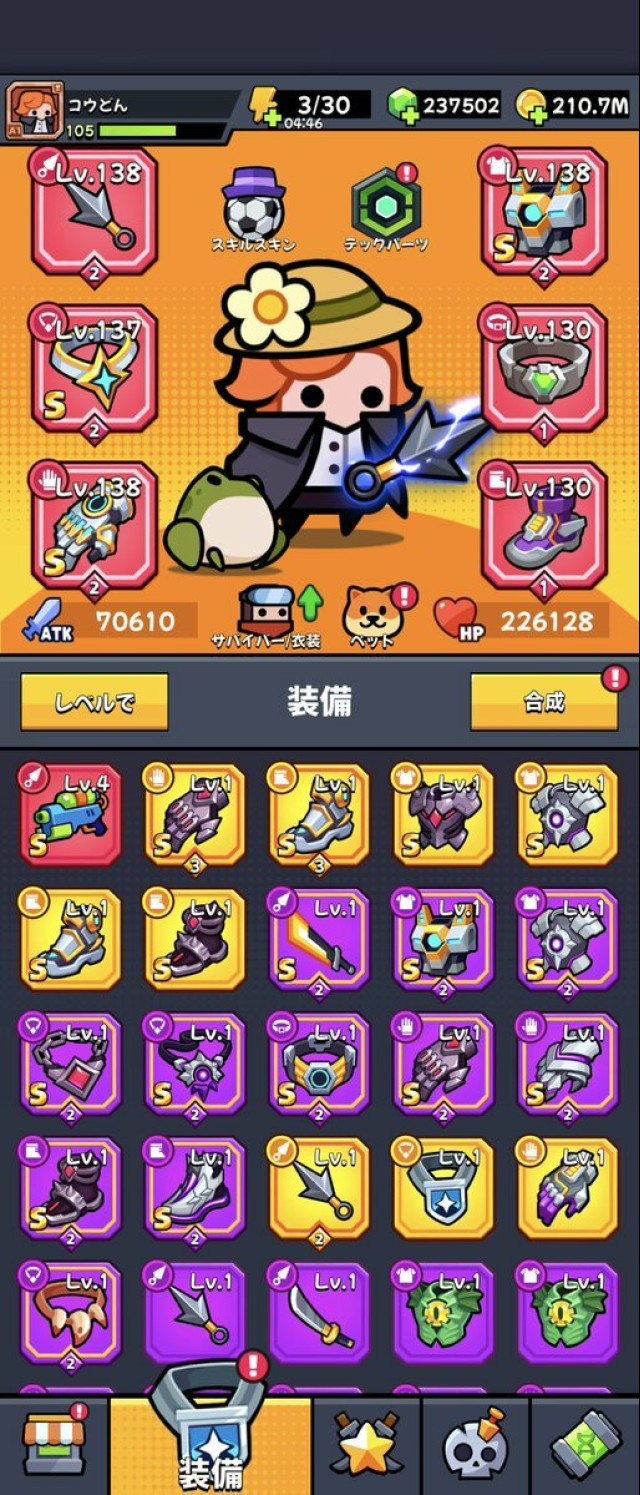The height and width of the screenshot is (1495, 640).
Task: Select the Lv.4 water gun item
Action: pos(70,814)
